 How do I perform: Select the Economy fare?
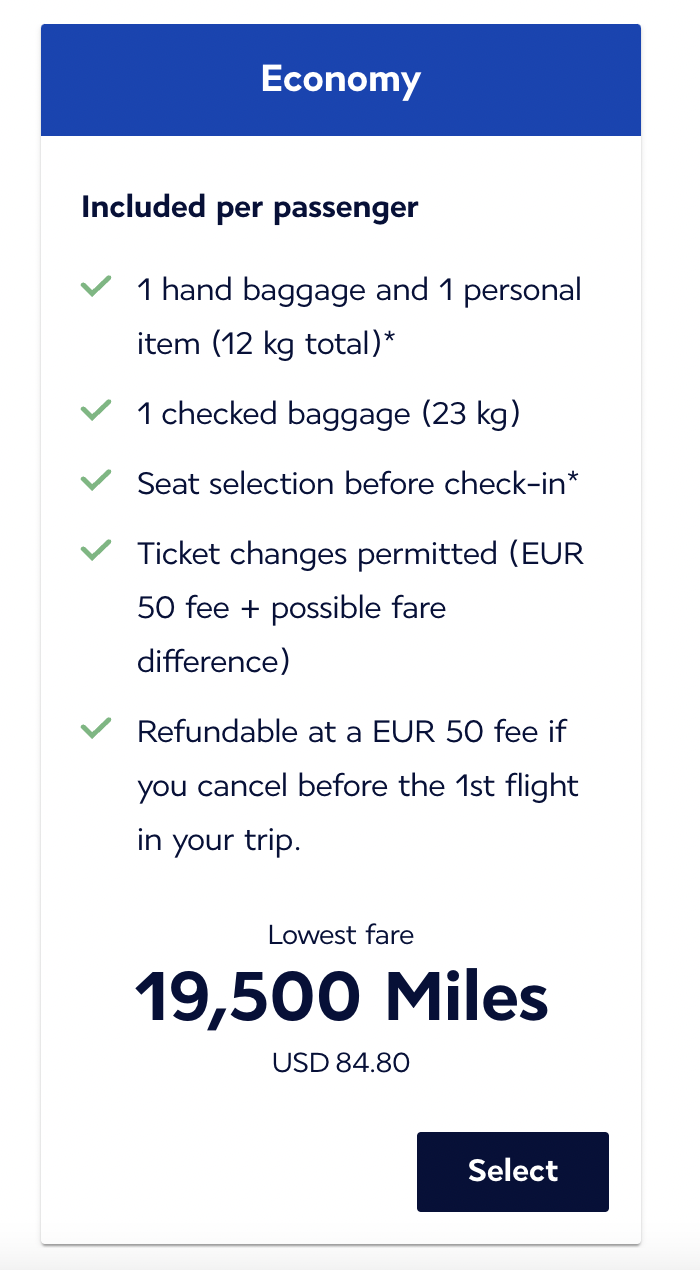tap(512, 1171)
